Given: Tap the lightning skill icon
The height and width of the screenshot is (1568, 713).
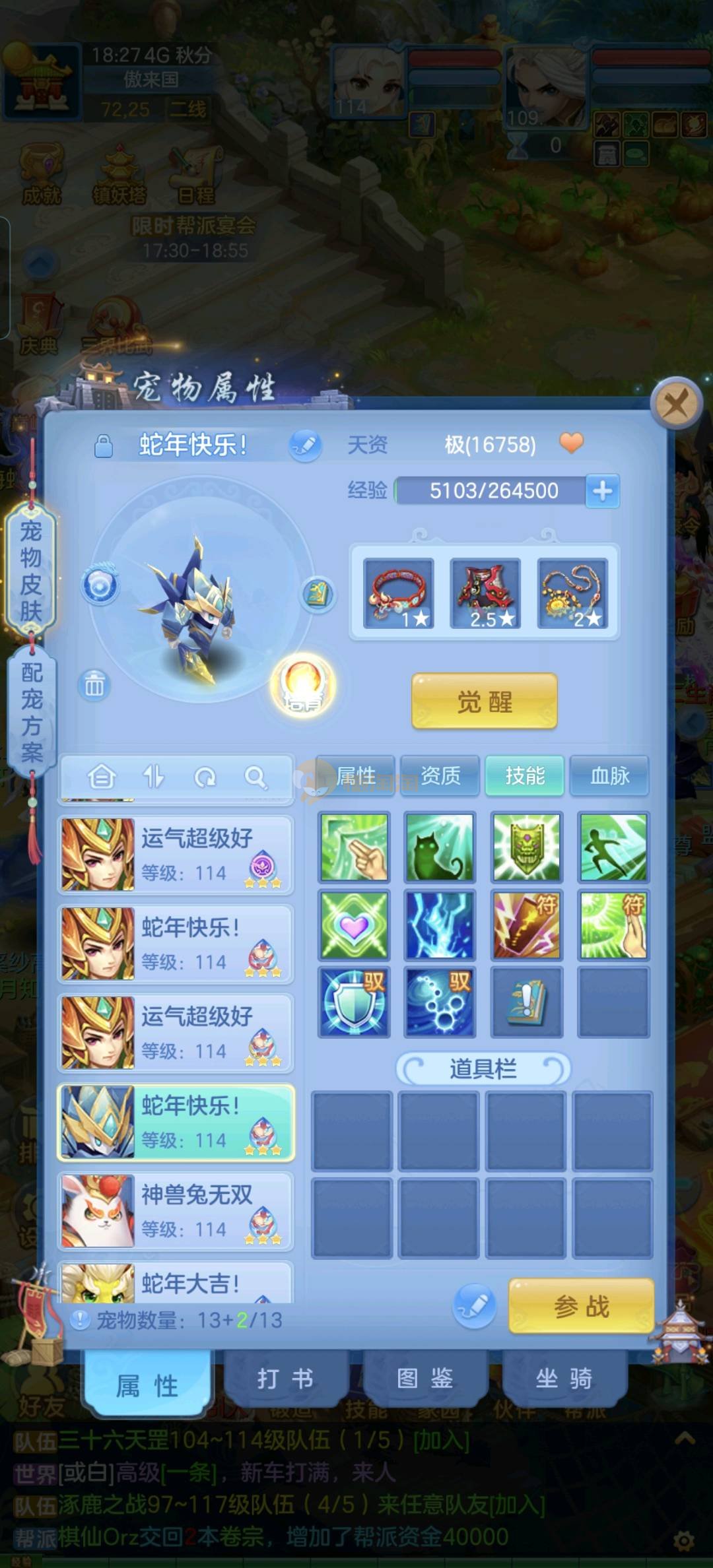Looking at the screenshot, I should (x=440, y=924).
